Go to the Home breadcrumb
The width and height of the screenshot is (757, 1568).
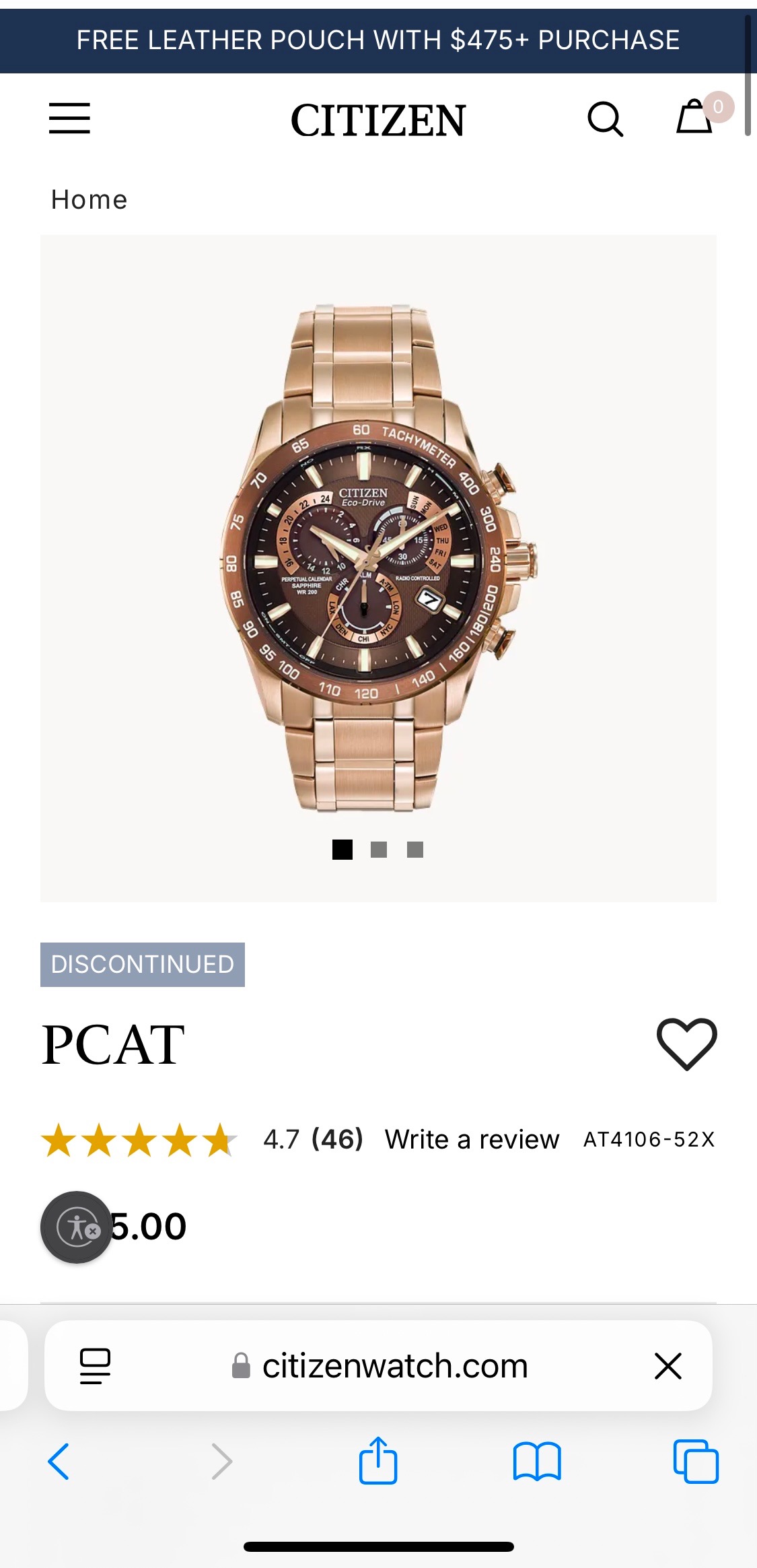tap(89, 200)
